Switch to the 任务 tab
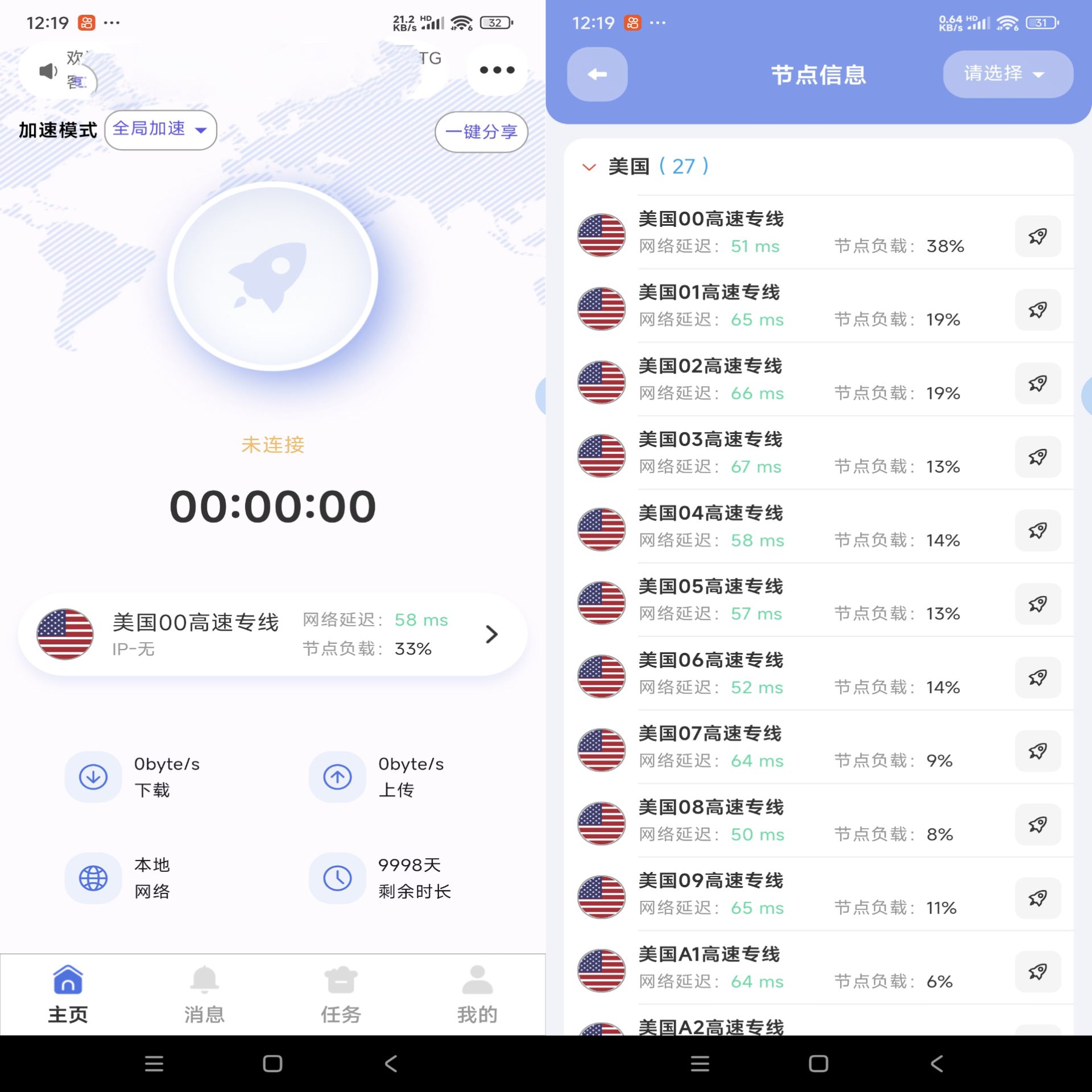The height and width of the screenshot is (1092, 1092). click(341, 995)
